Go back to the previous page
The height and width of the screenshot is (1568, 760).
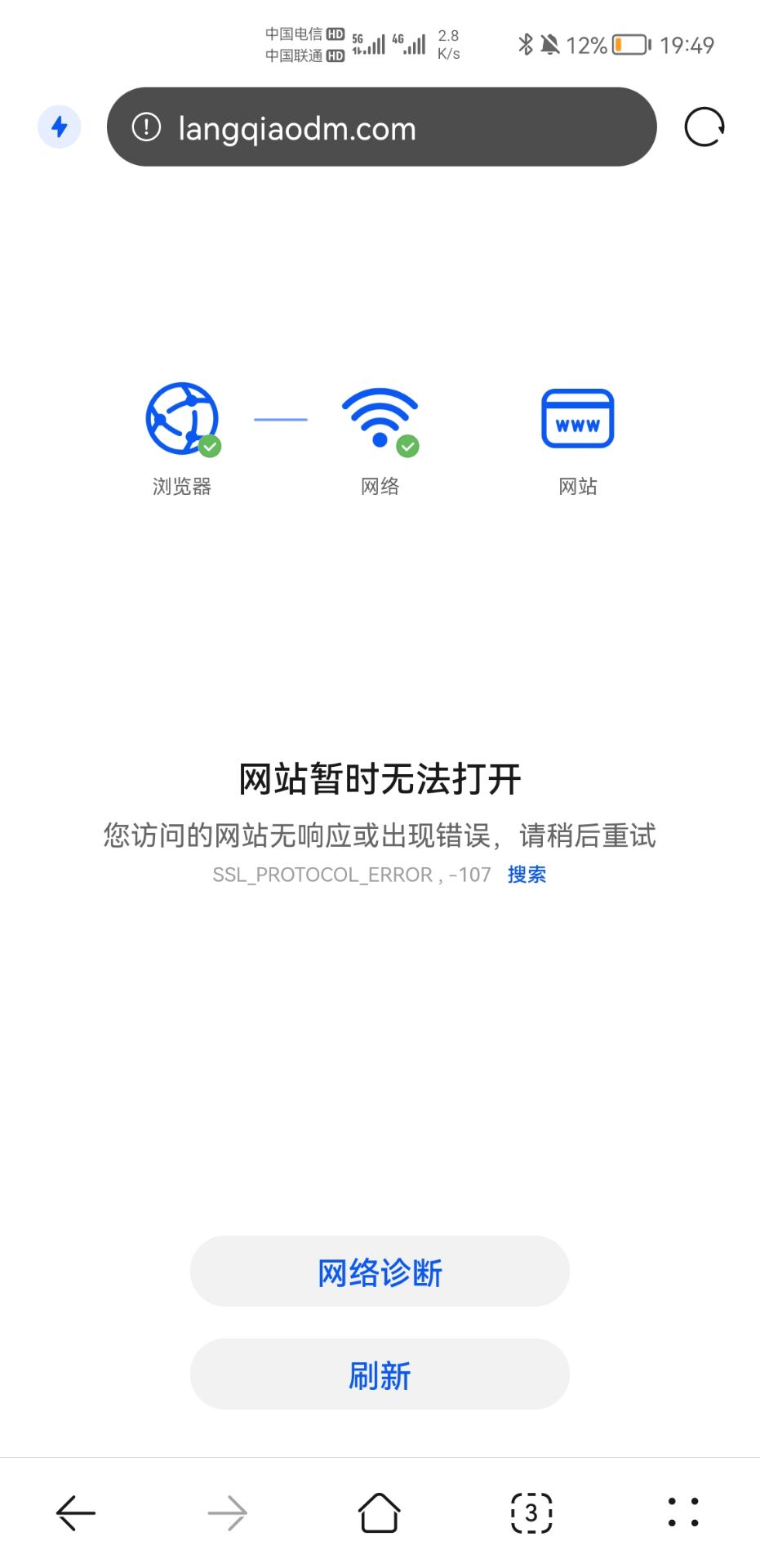[x=76, y=1512]
